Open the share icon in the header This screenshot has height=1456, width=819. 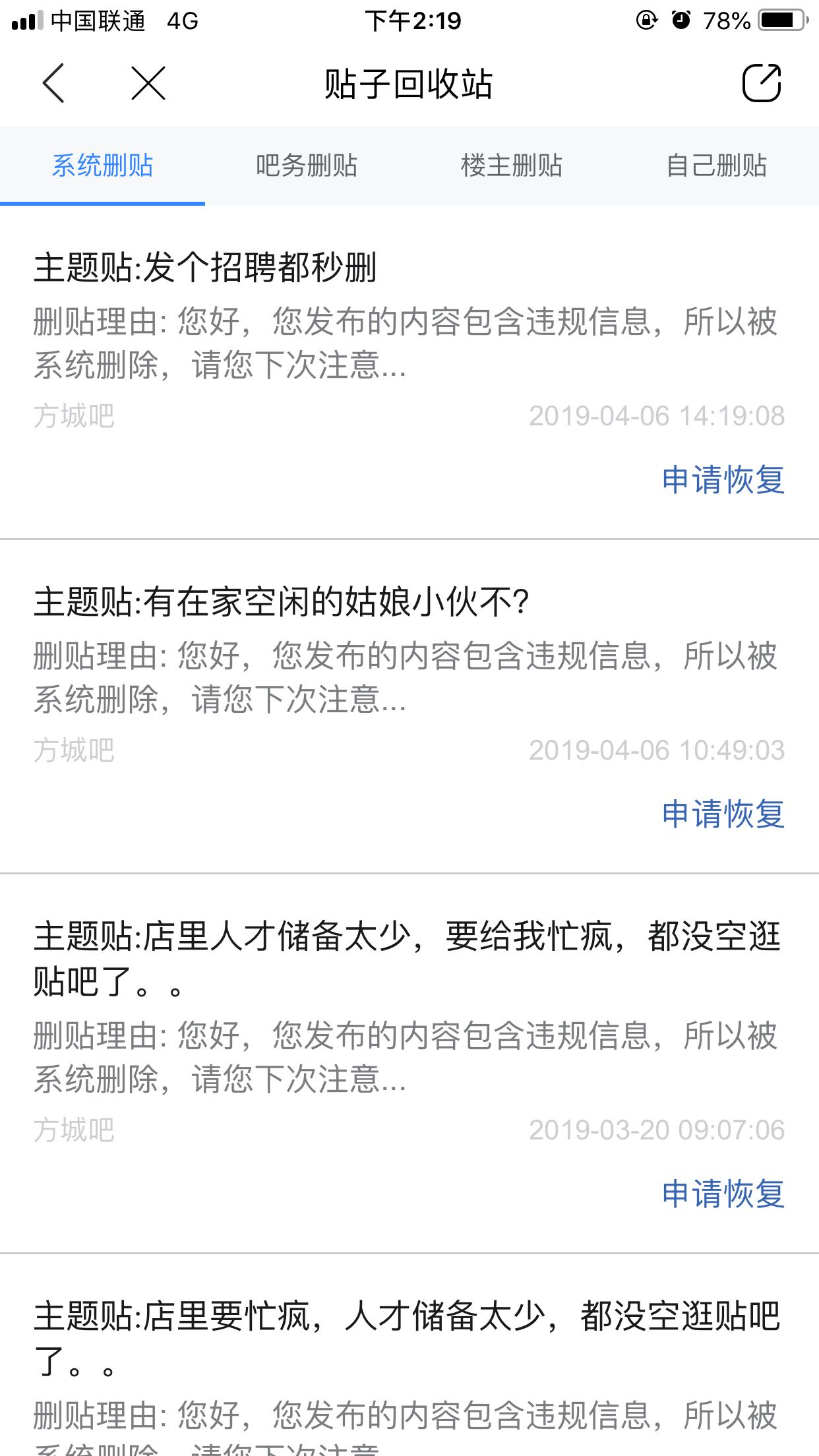[762, 84]
